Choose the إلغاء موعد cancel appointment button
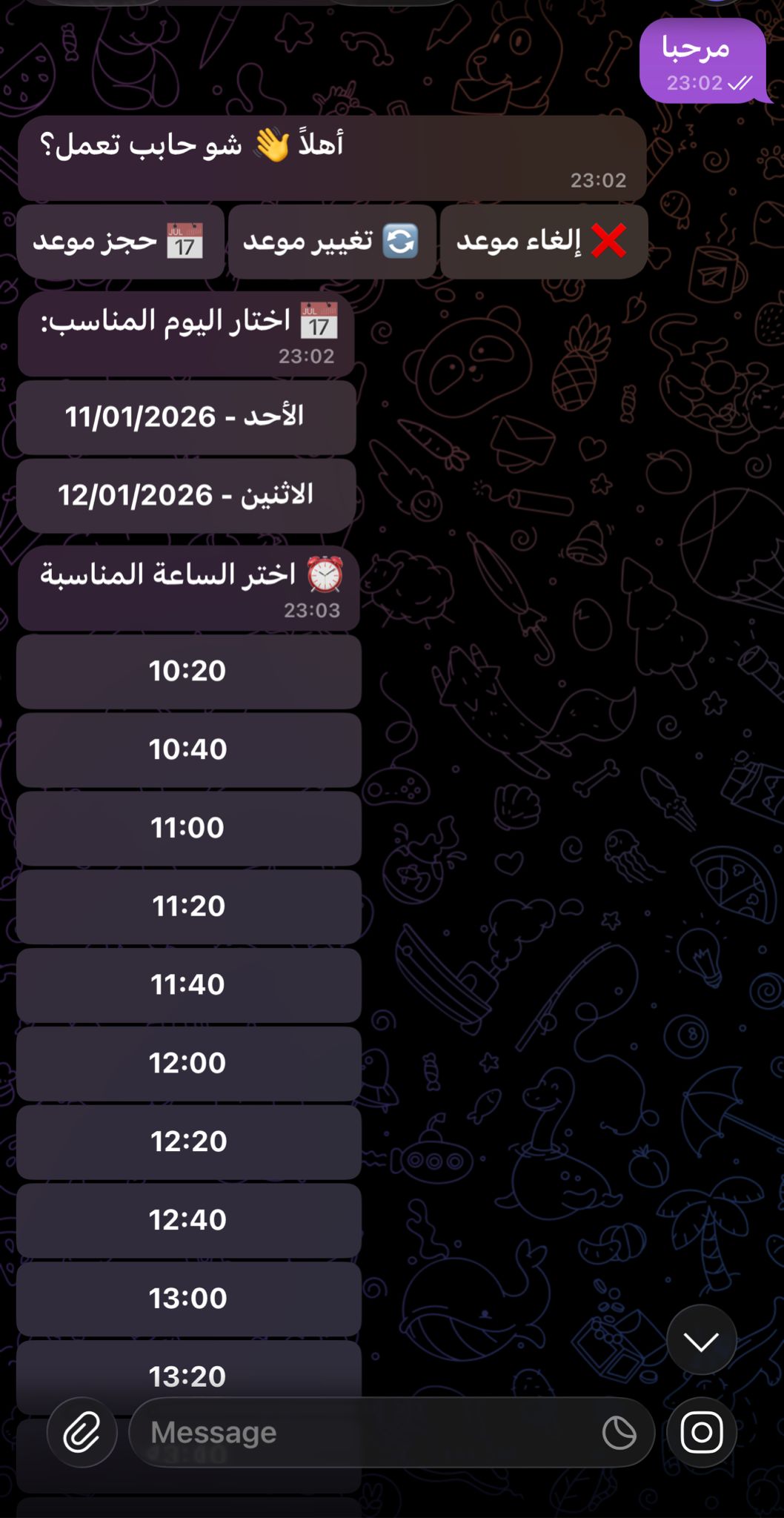 click(543, 242)
